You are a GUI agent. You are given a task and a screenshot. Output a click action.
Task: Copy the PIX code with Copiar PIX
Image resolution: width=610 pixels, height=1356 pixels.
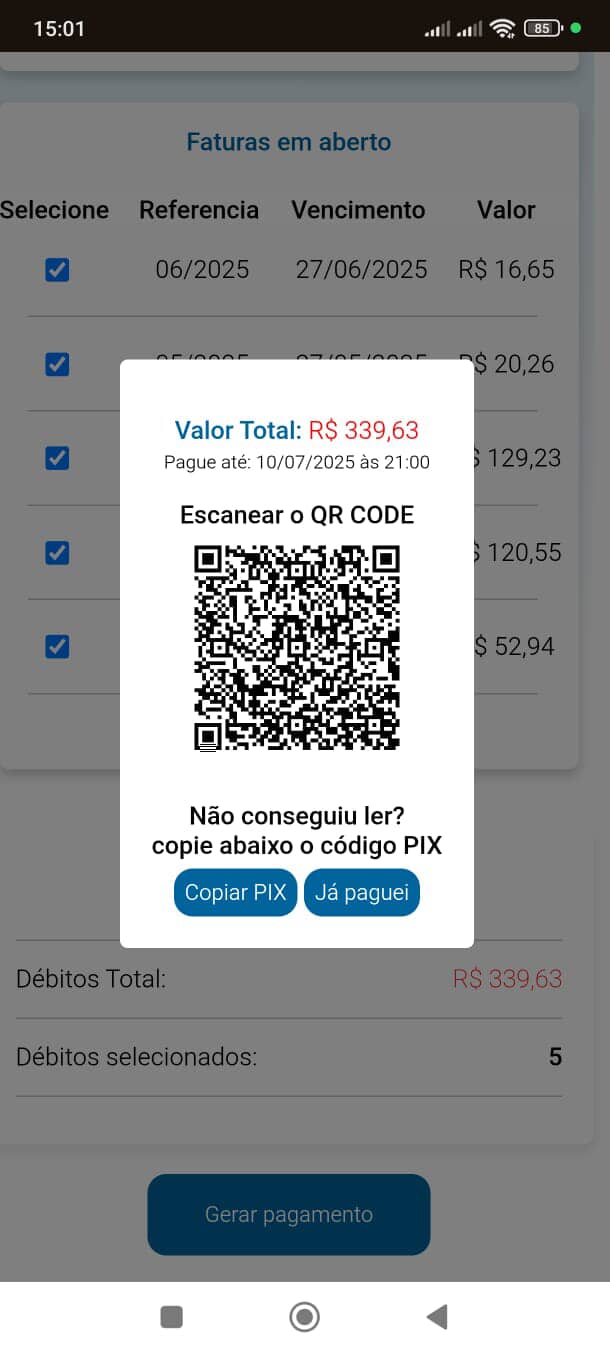235,893
